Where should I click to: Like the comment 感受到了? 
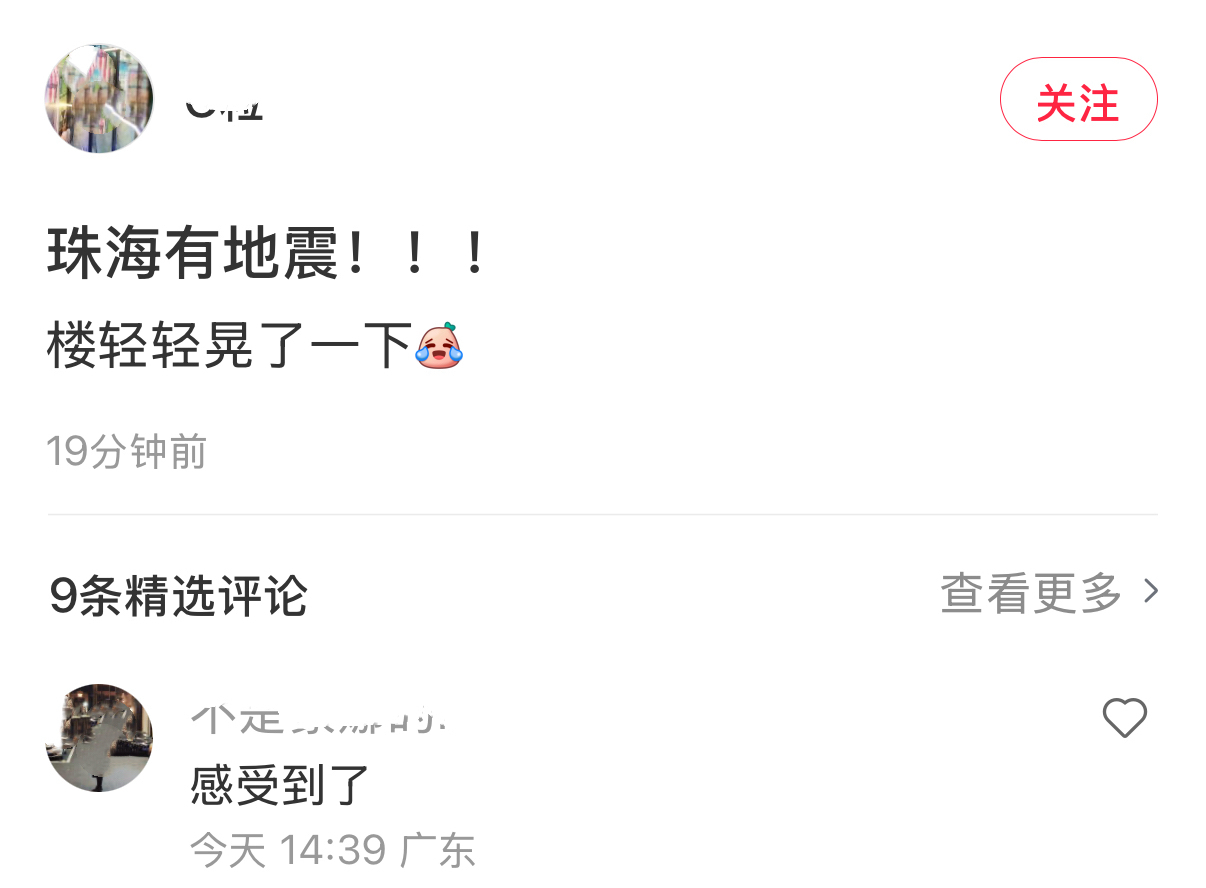click(1124, 718)
